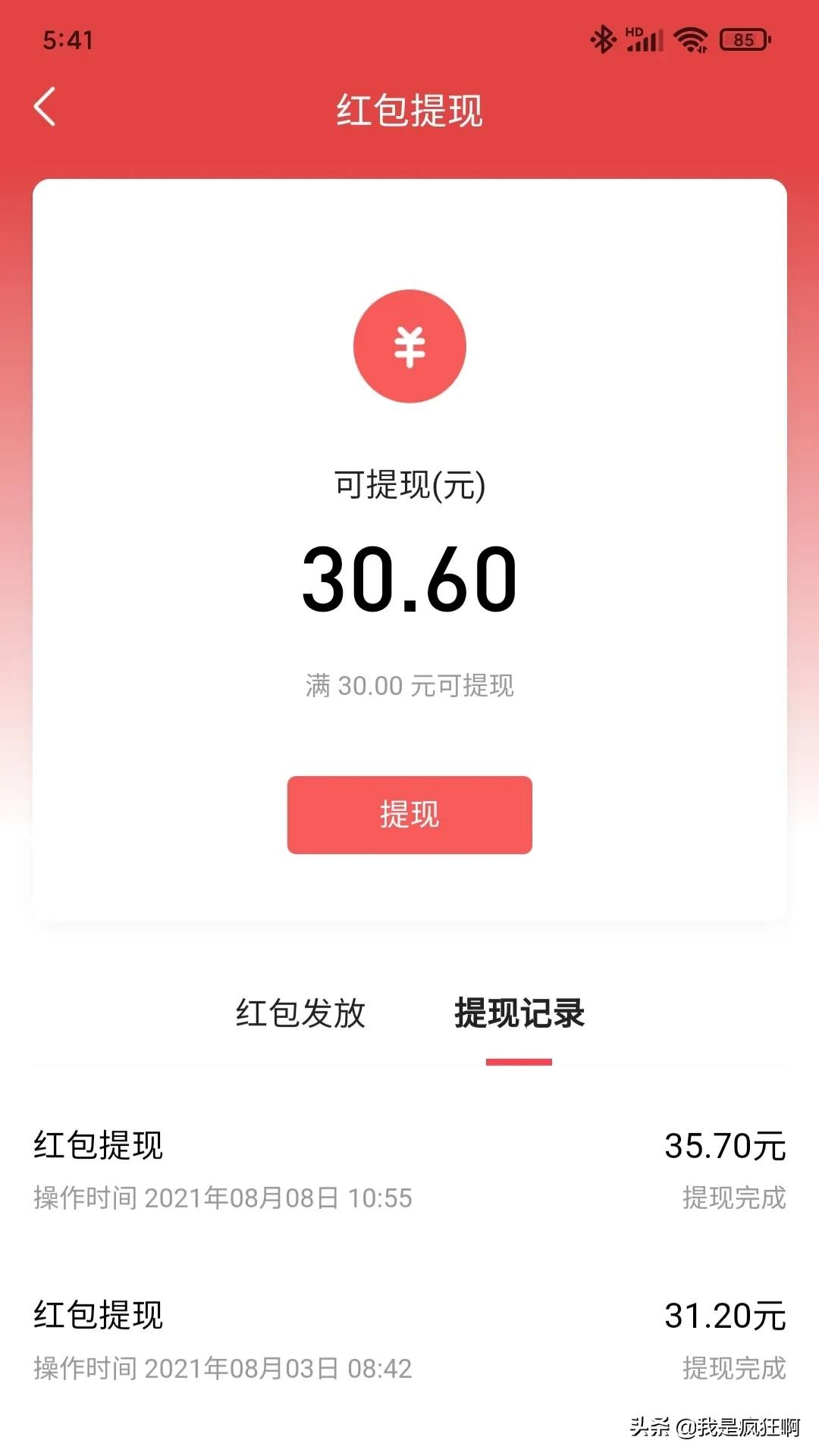Open the 35.70元 withdrawal record
Screen dimensions: 819x1456
[x=723, y=1146]
